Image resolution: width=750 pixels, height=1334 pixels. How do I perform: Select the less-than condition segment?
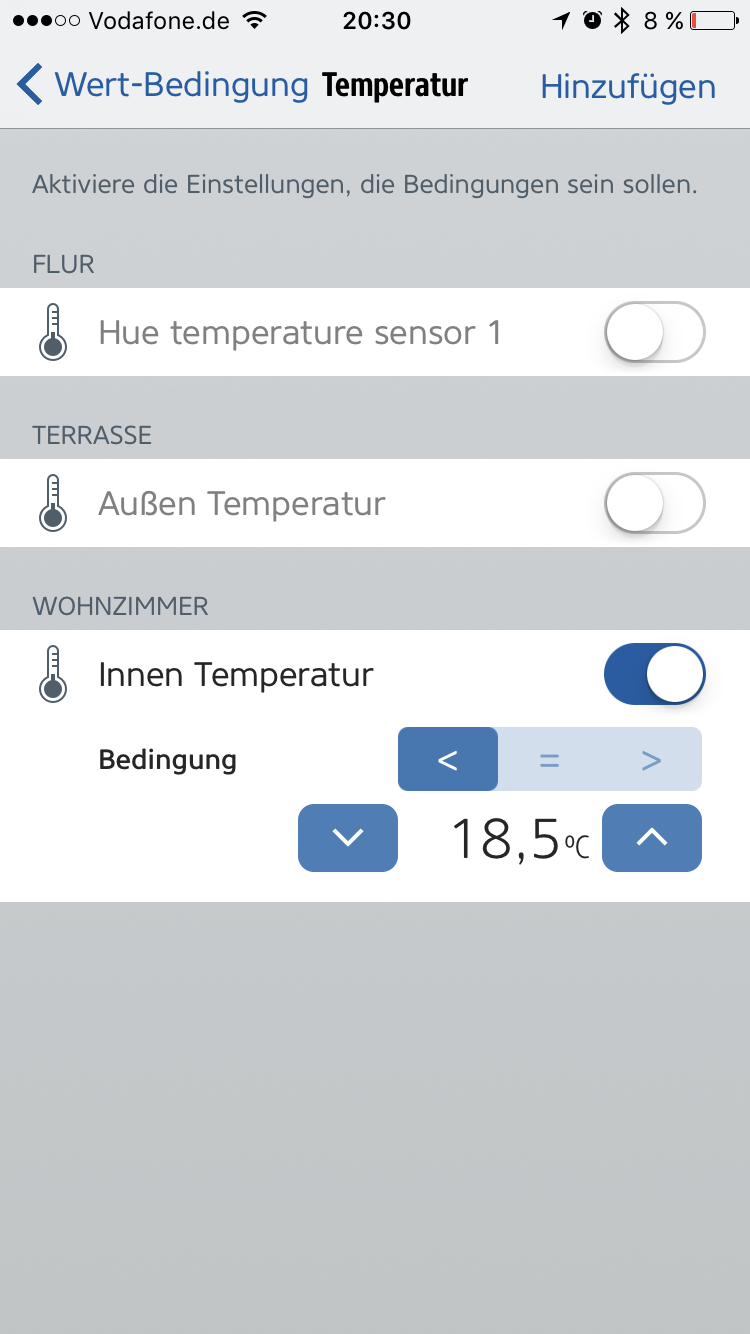448,760
